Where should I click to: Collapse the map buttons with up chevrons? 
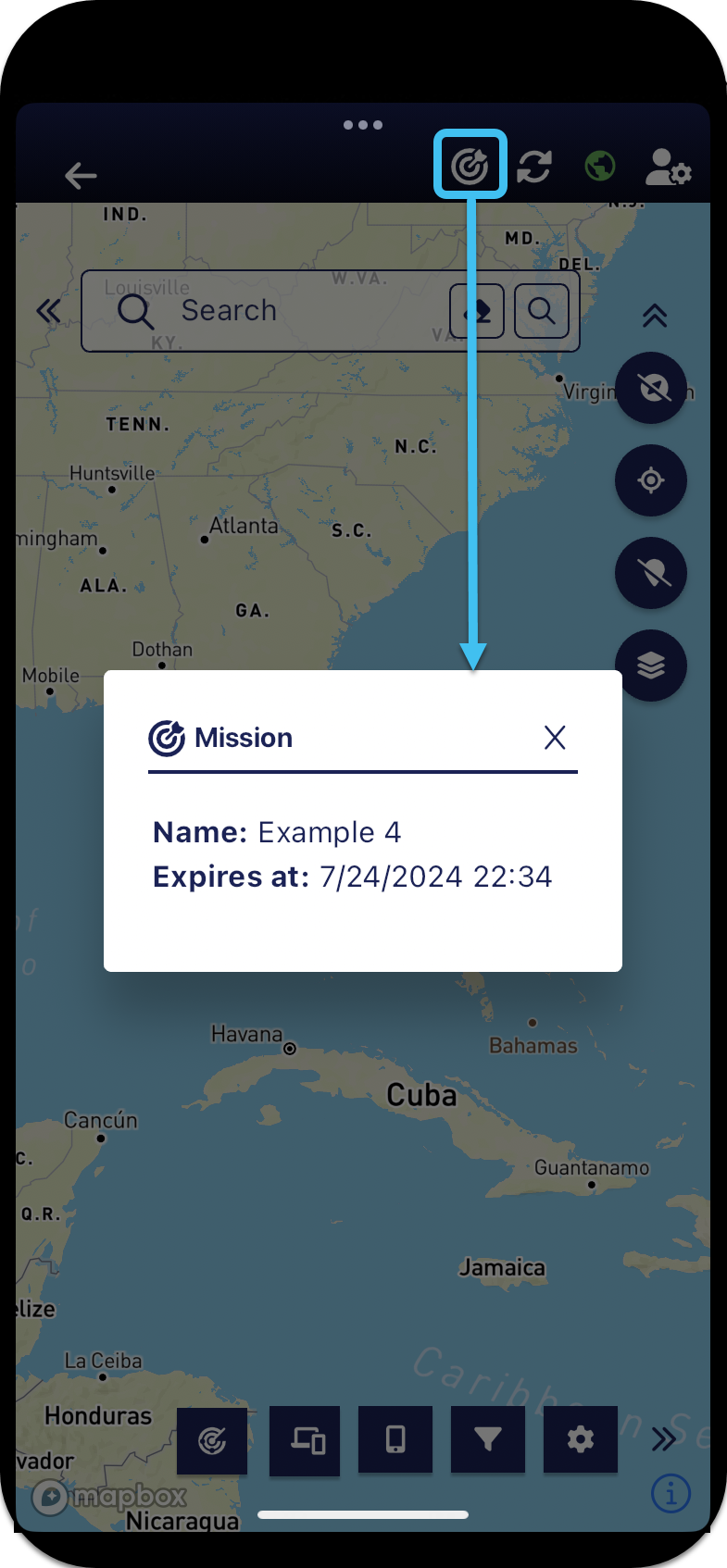tap(654, 317)
